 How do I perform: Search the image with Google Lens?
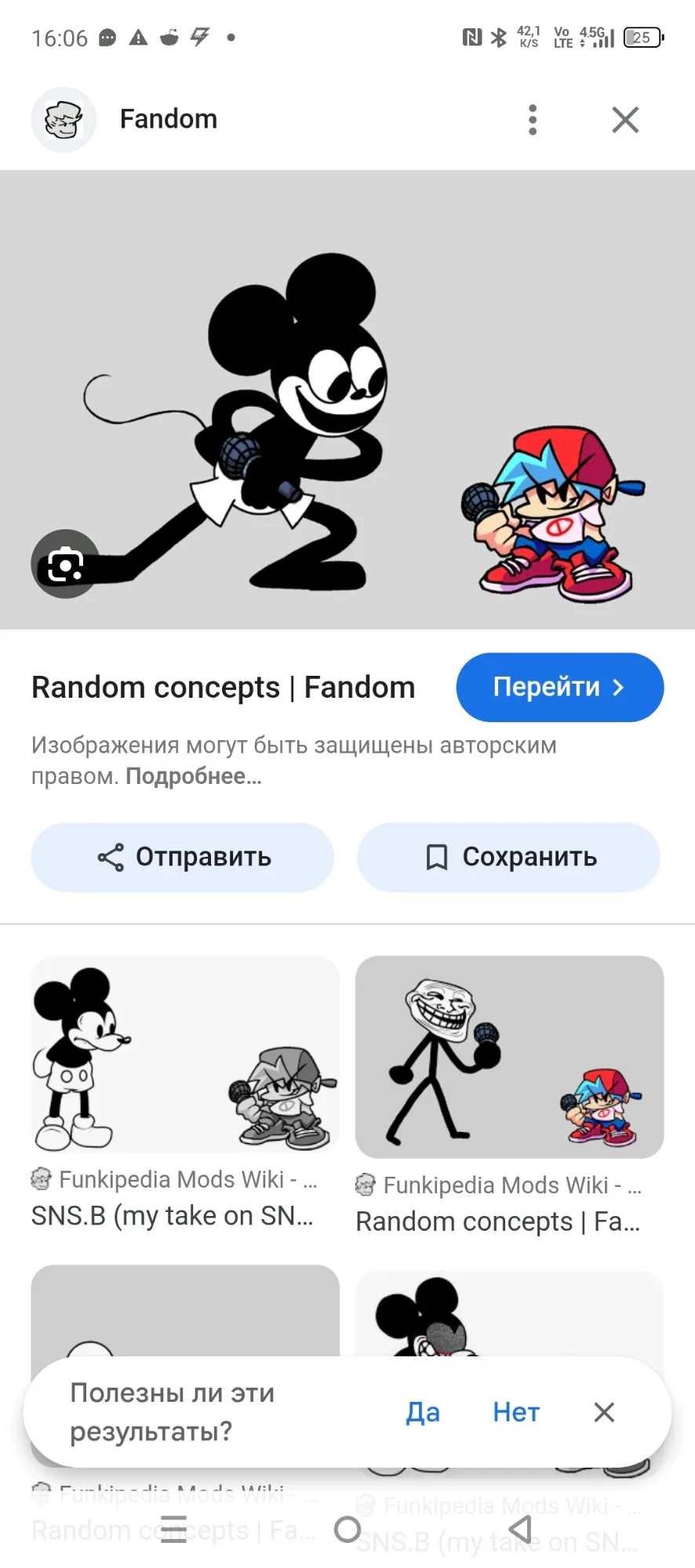(x=65, y=564)
